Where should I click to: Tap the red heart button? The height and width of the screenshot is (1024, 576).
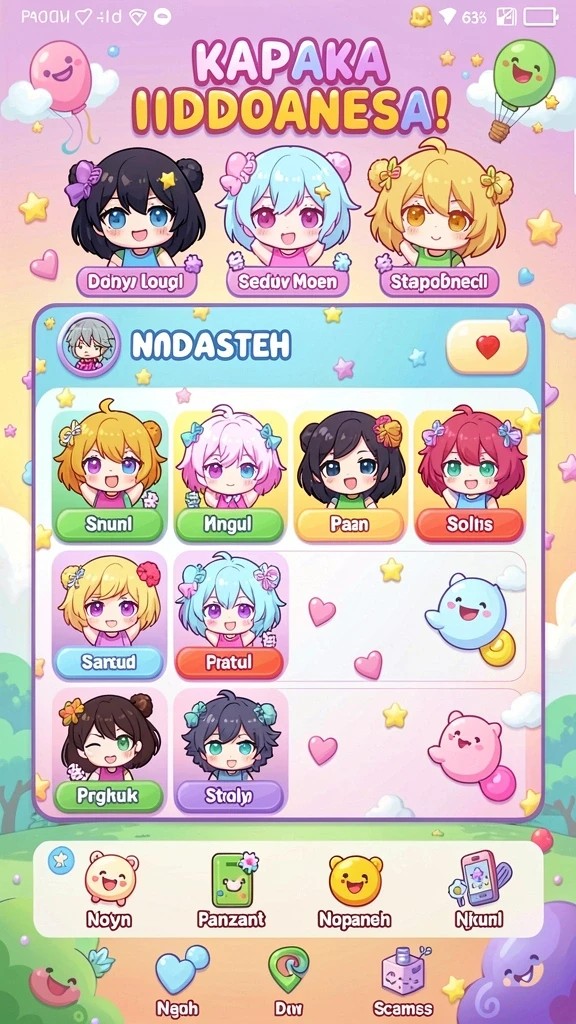pos(487,347)
